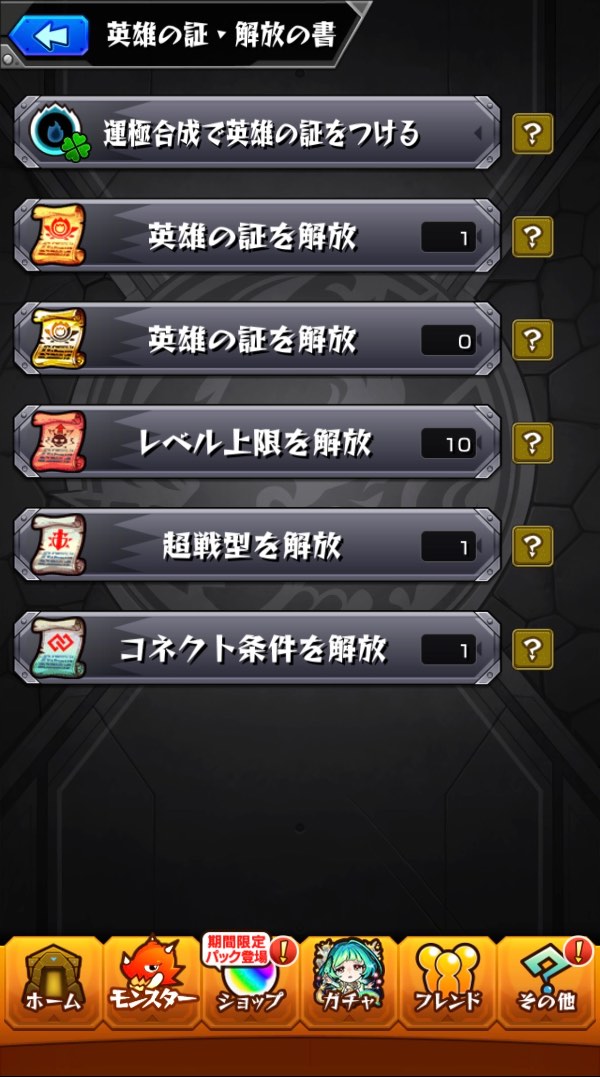Viewport: 600px width, 1077px height.
Task: Open help for レベル上限を解放
Action: (x=532, y=442)
